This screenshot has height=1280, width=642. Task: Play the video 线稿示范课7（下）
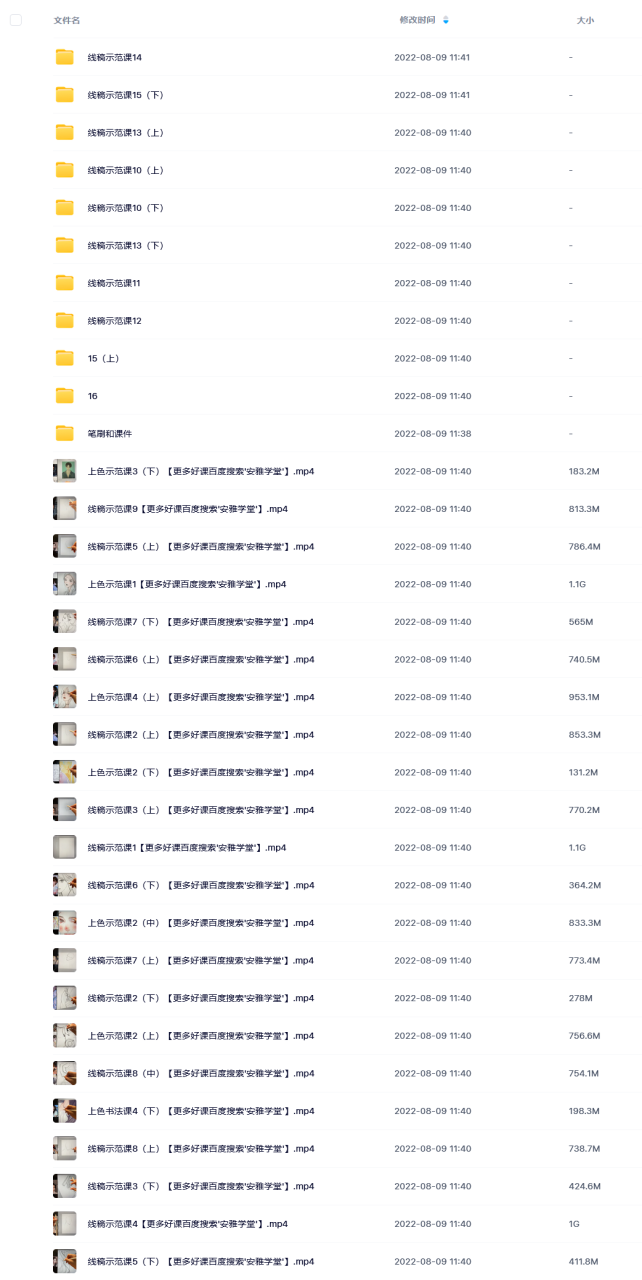(200, 622)
